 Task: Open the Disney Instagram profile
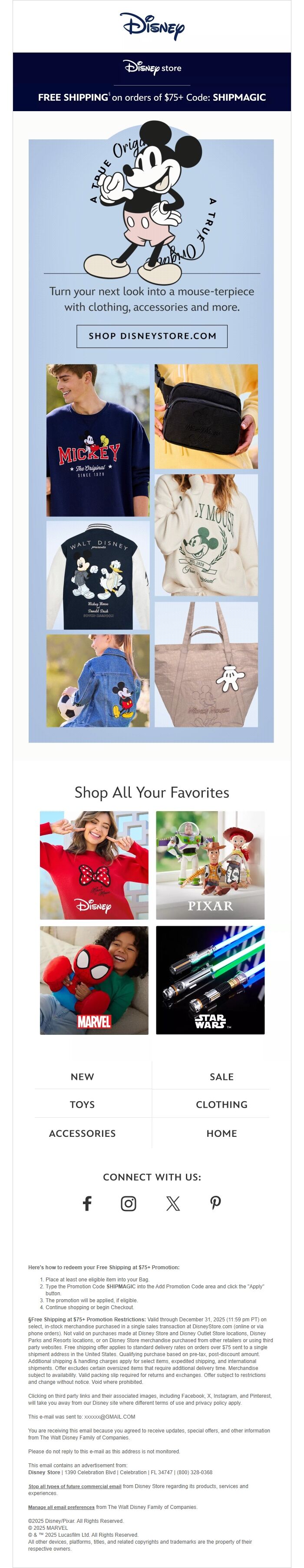(x=129, y=1203)
